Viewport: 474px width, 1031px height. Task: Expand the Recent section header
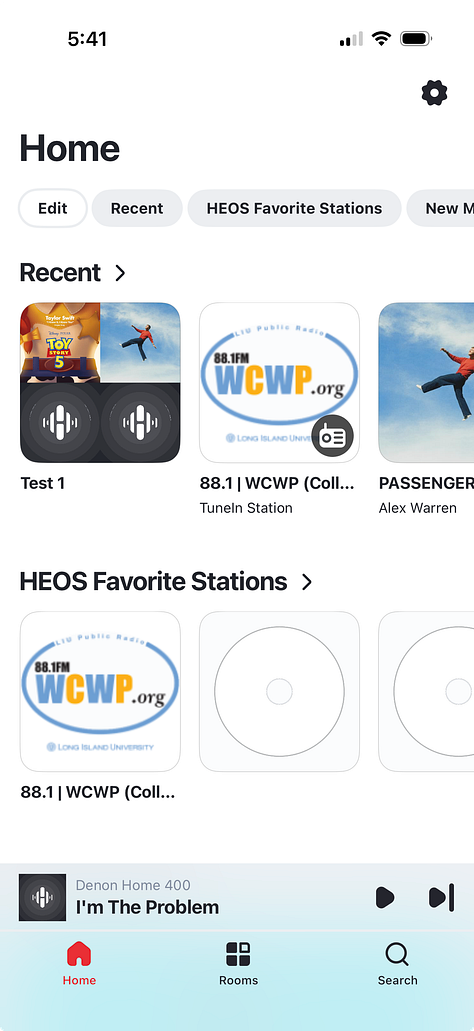[x=73, y=272]
